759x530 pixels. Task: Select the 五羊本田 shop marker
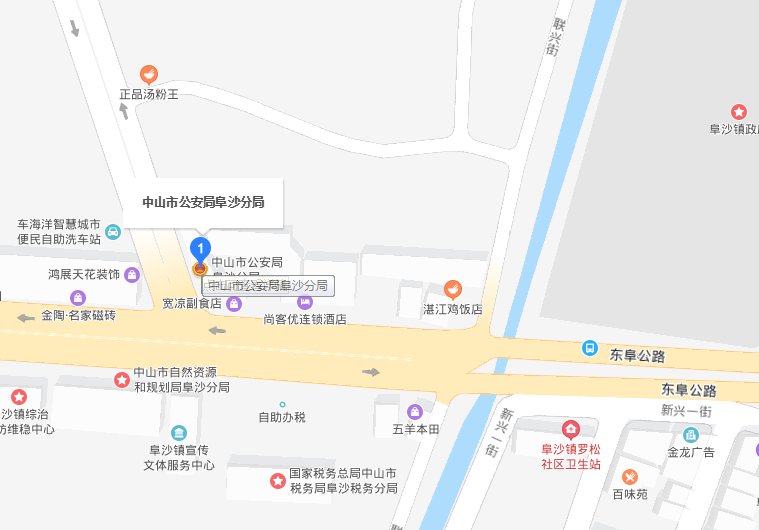[415, 411]
